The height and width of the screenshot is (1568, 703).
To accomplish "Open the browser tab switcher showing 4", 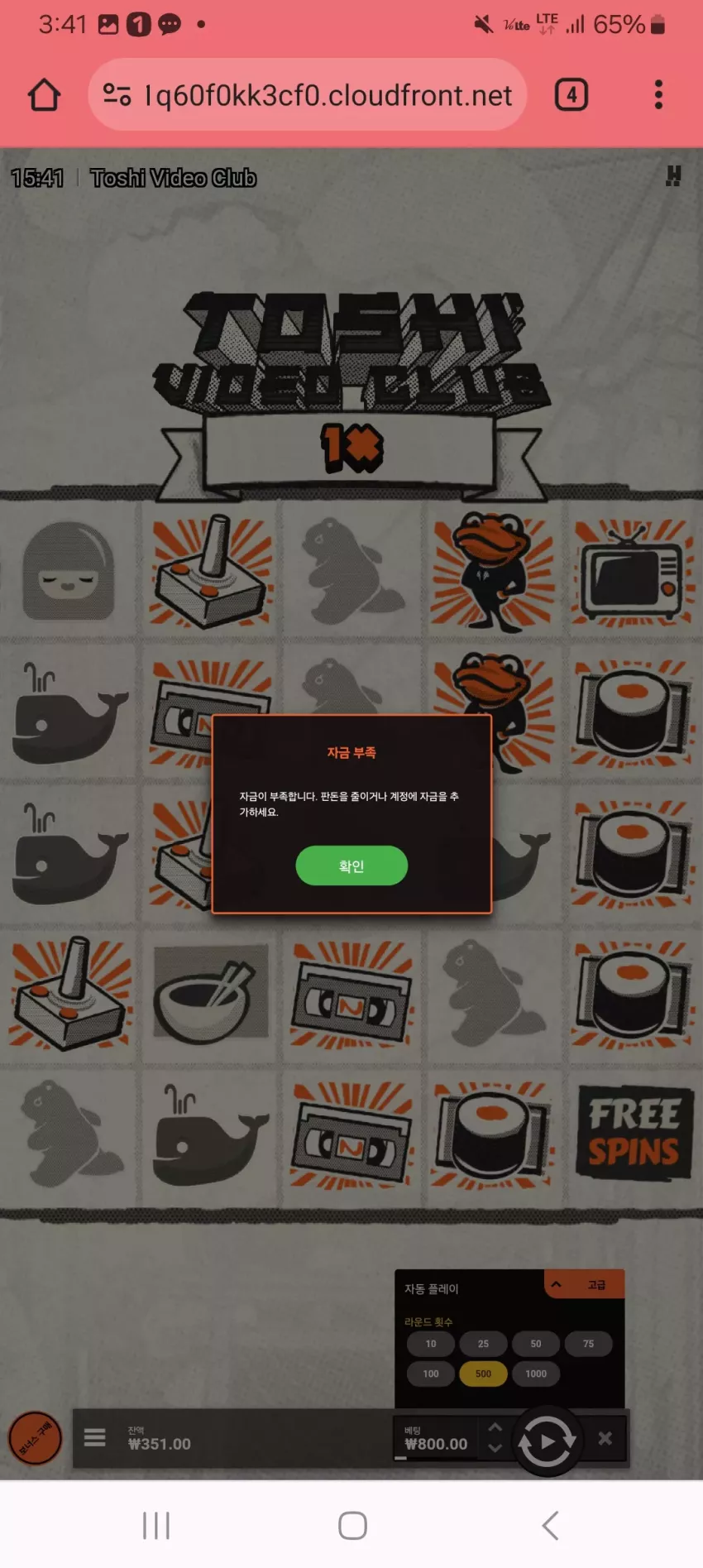I will 571,95.
